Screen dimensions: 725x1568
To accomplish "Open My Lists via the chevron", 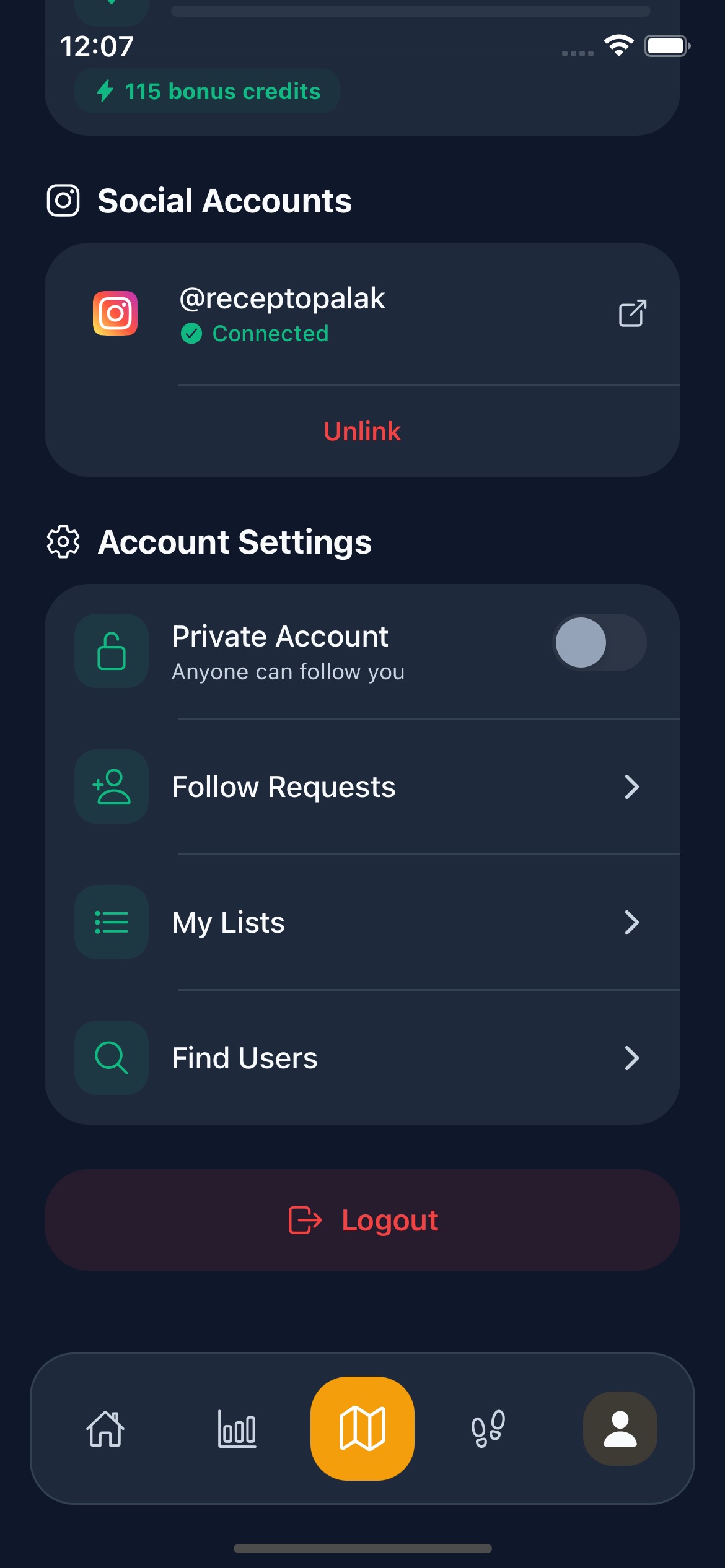I will pyautogui.click(x=633, y=922).
